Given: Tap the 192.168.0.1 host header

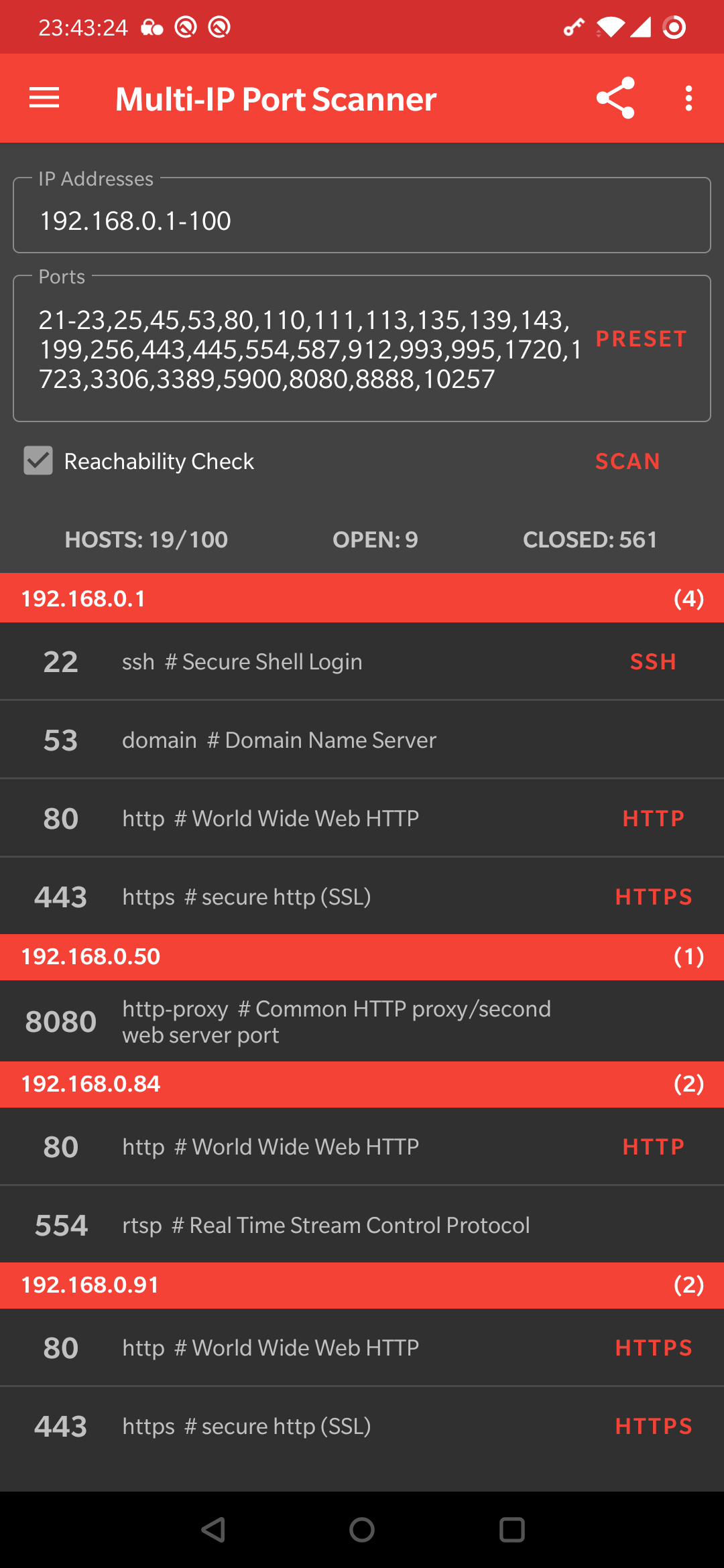Looking at the screenshot, I should pos(362,598).
